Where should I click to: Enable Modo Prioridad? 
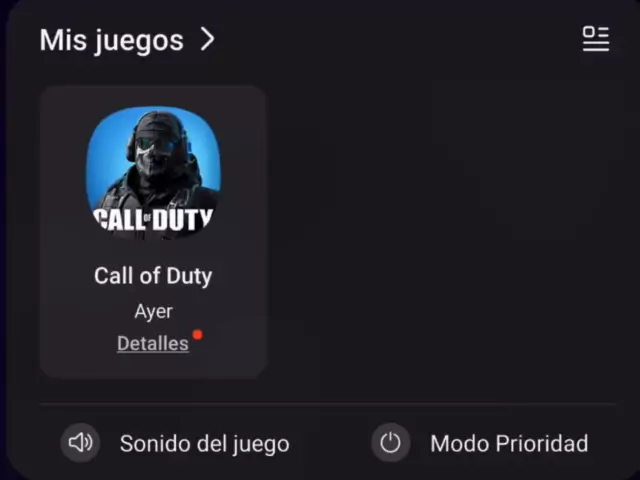click(390, 443)
